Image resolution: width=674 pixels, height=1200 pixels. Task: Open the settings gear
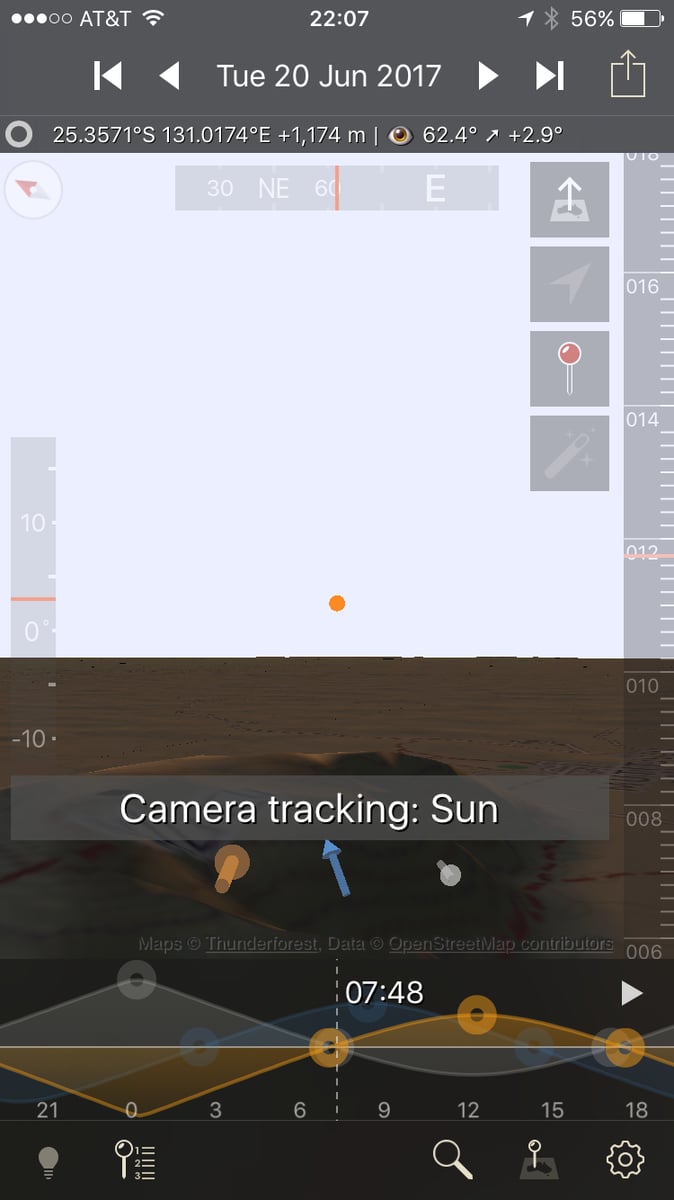pyautogui.click(x=625, y=1160)
